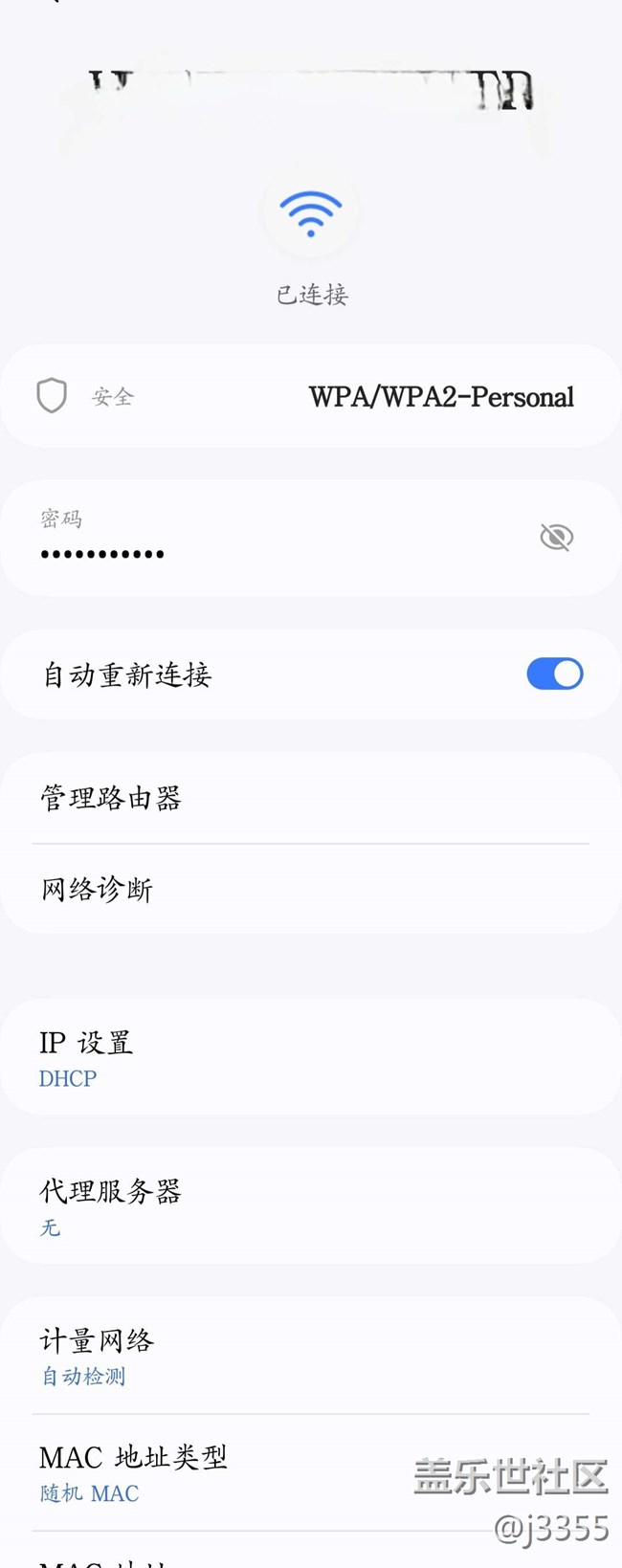Open 网络诊断
The height and width of the screenshot is (1568, 622).
tap(310, 890)
